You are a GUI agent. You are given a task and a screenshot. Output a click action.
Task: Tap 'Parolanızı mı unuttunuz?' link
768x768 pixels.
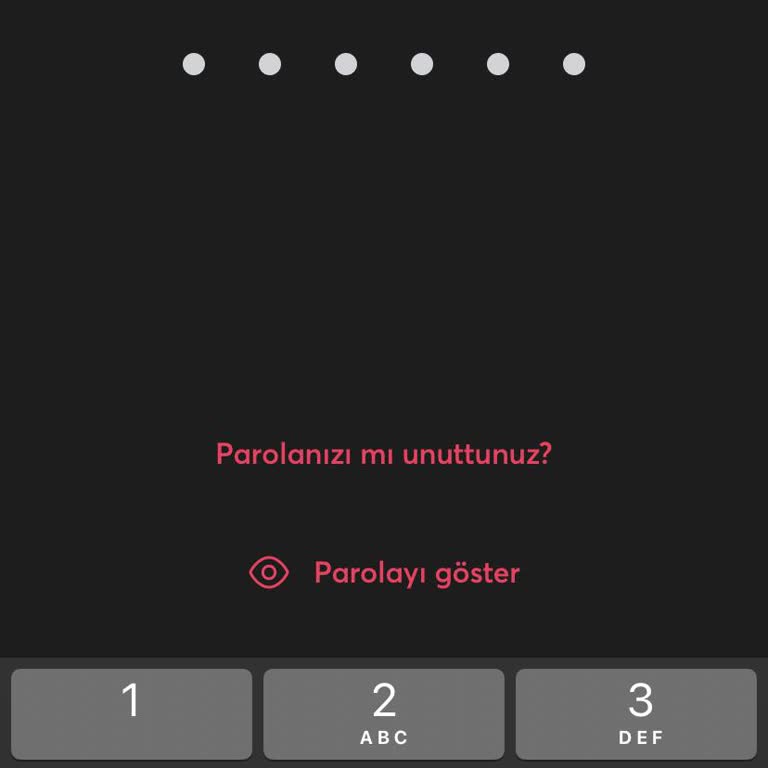point(384,454)
